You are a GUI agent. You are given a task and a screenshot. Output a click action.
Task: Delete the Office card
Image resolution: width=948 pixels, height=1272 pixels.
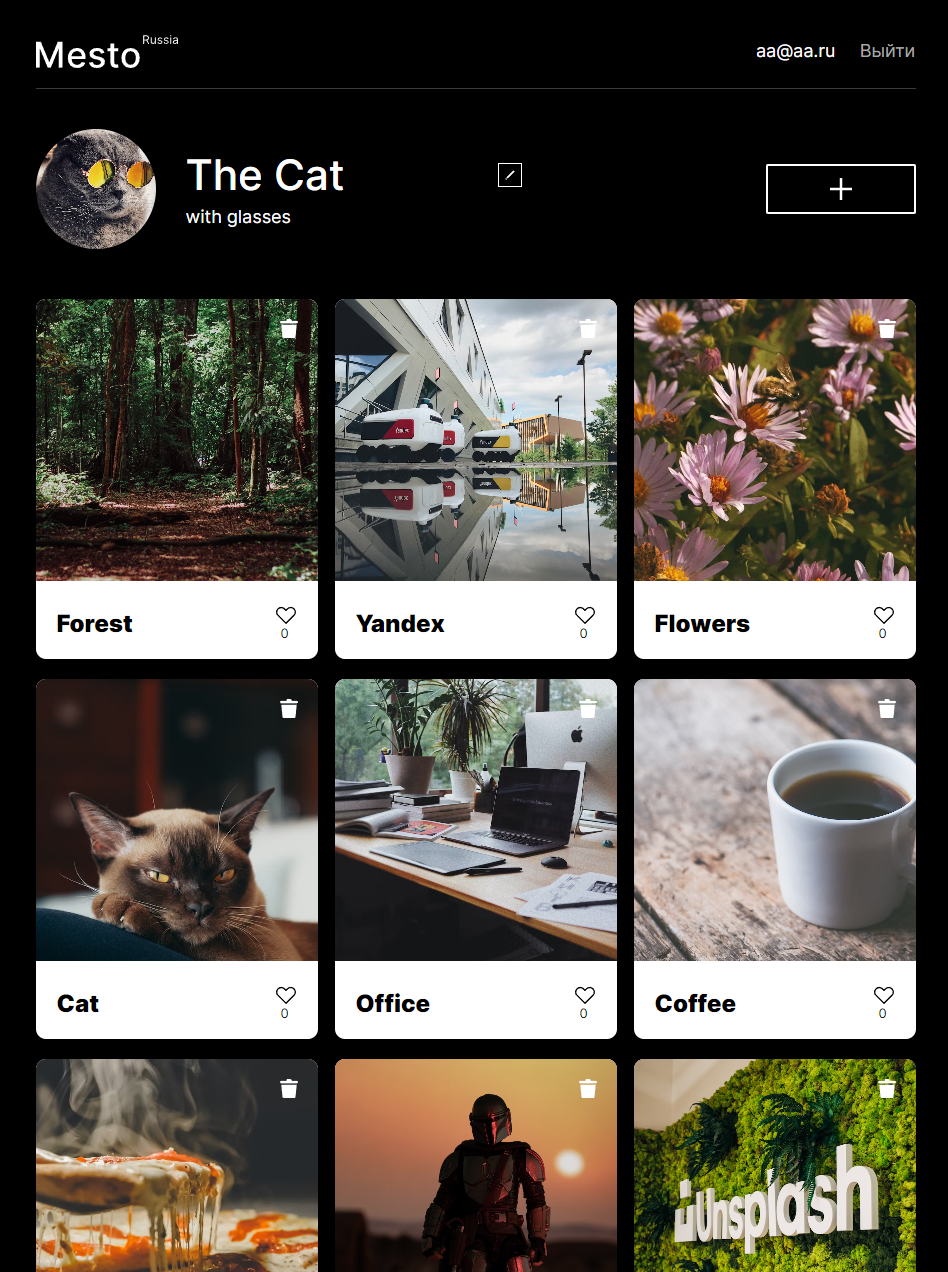588,709
